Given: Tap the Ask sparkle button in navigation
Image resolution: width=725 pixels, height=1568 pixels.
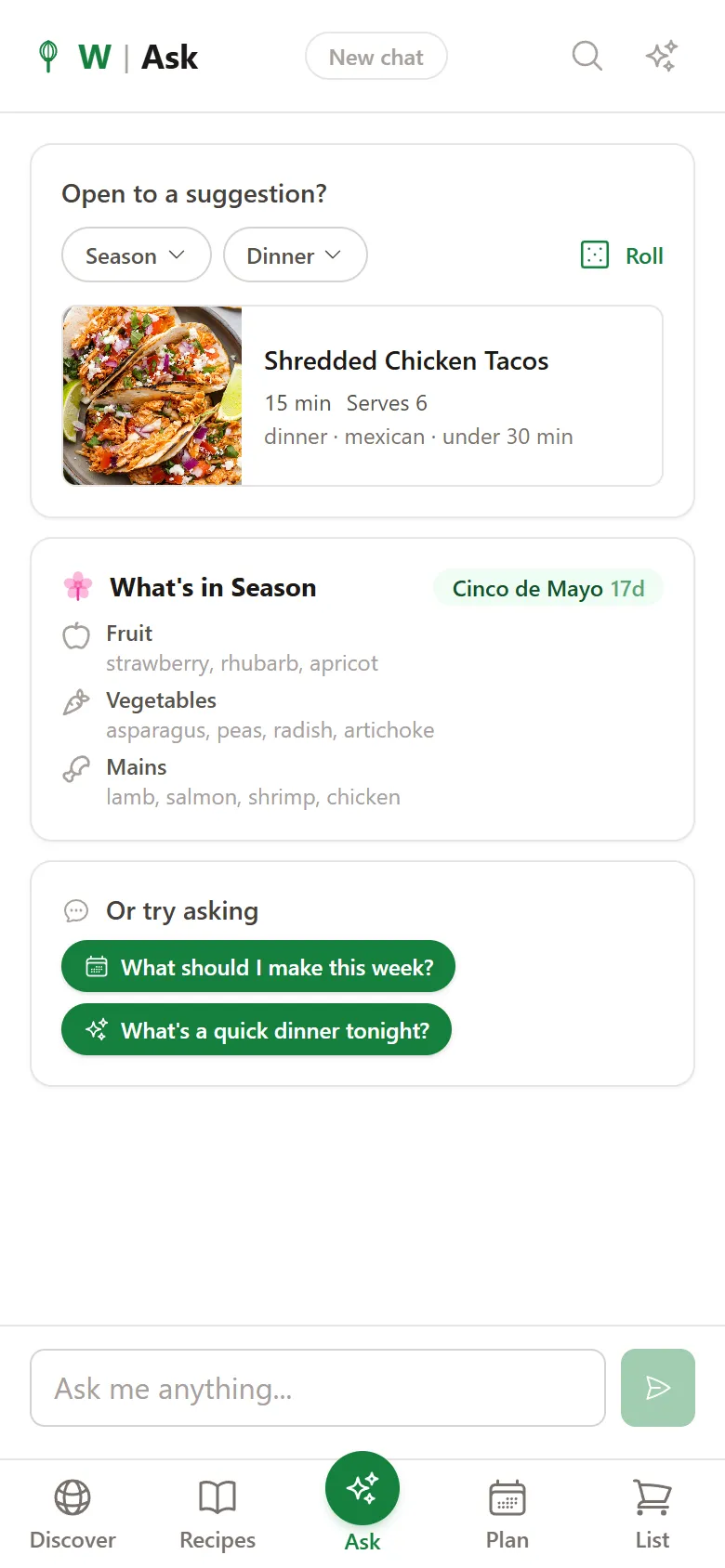Looking at the screenshot, I should click(x=362, y=1488).
